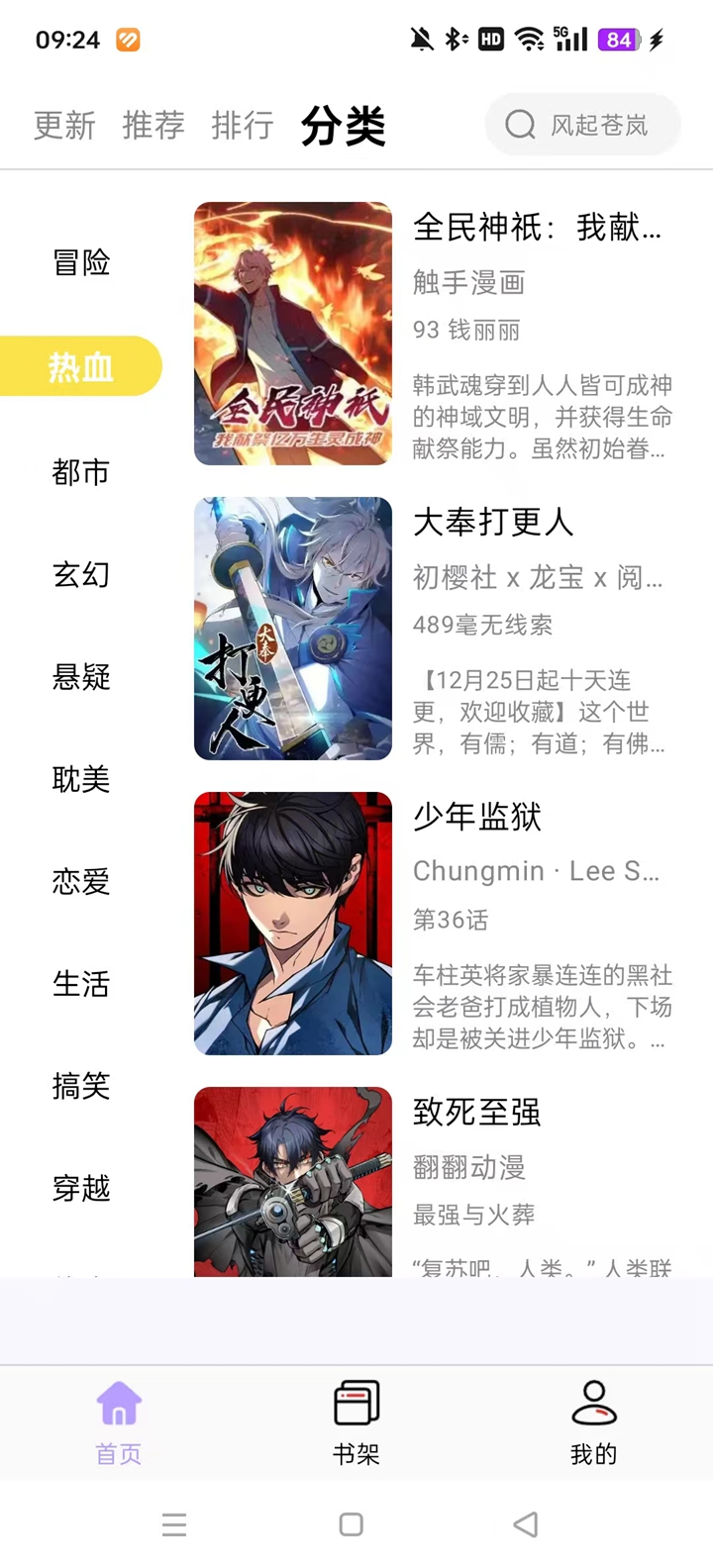Pick the 生活 category

click(81, 984)
